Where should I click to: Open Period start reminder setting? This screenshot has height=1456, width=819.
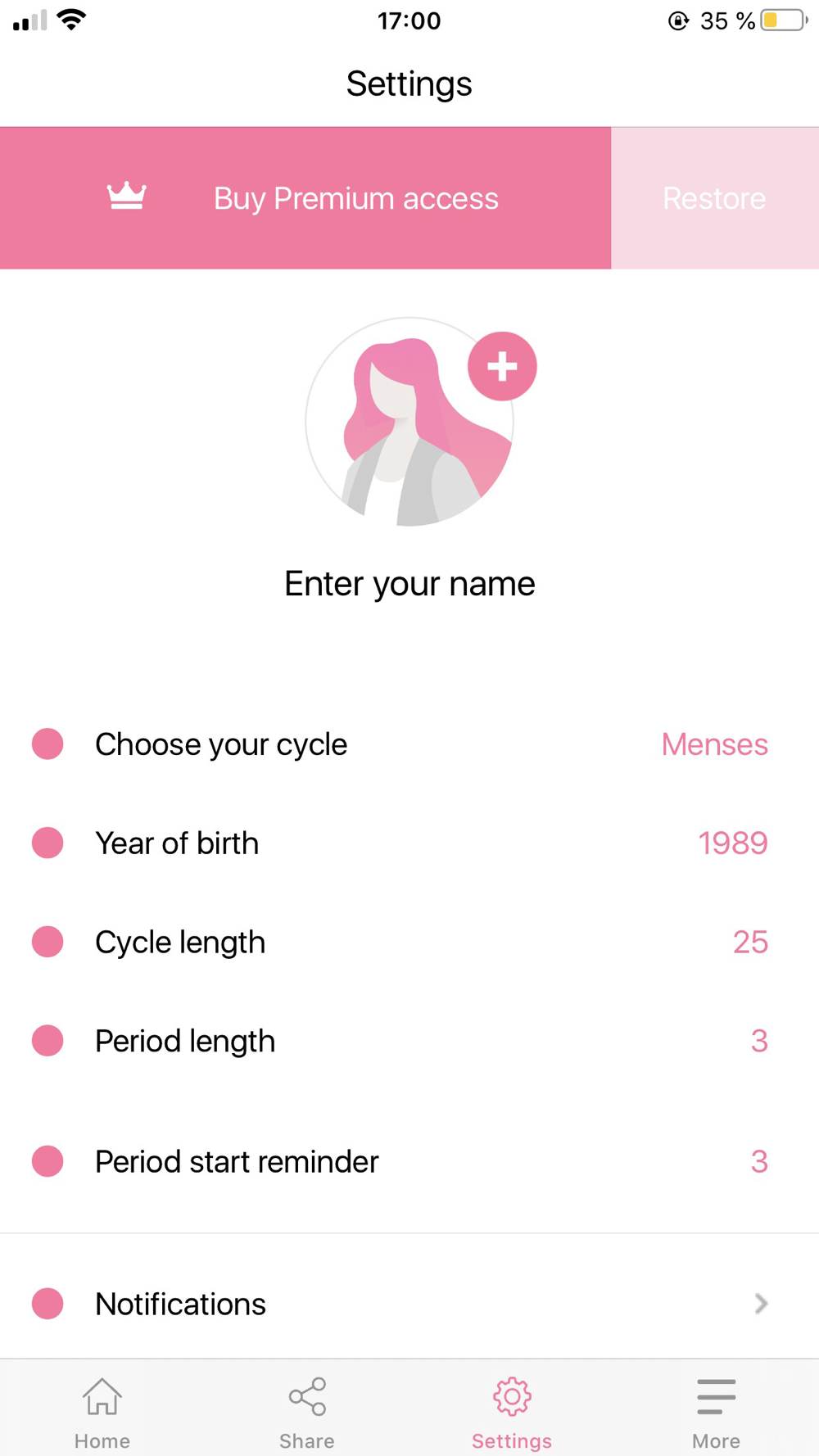point(409,1162)
